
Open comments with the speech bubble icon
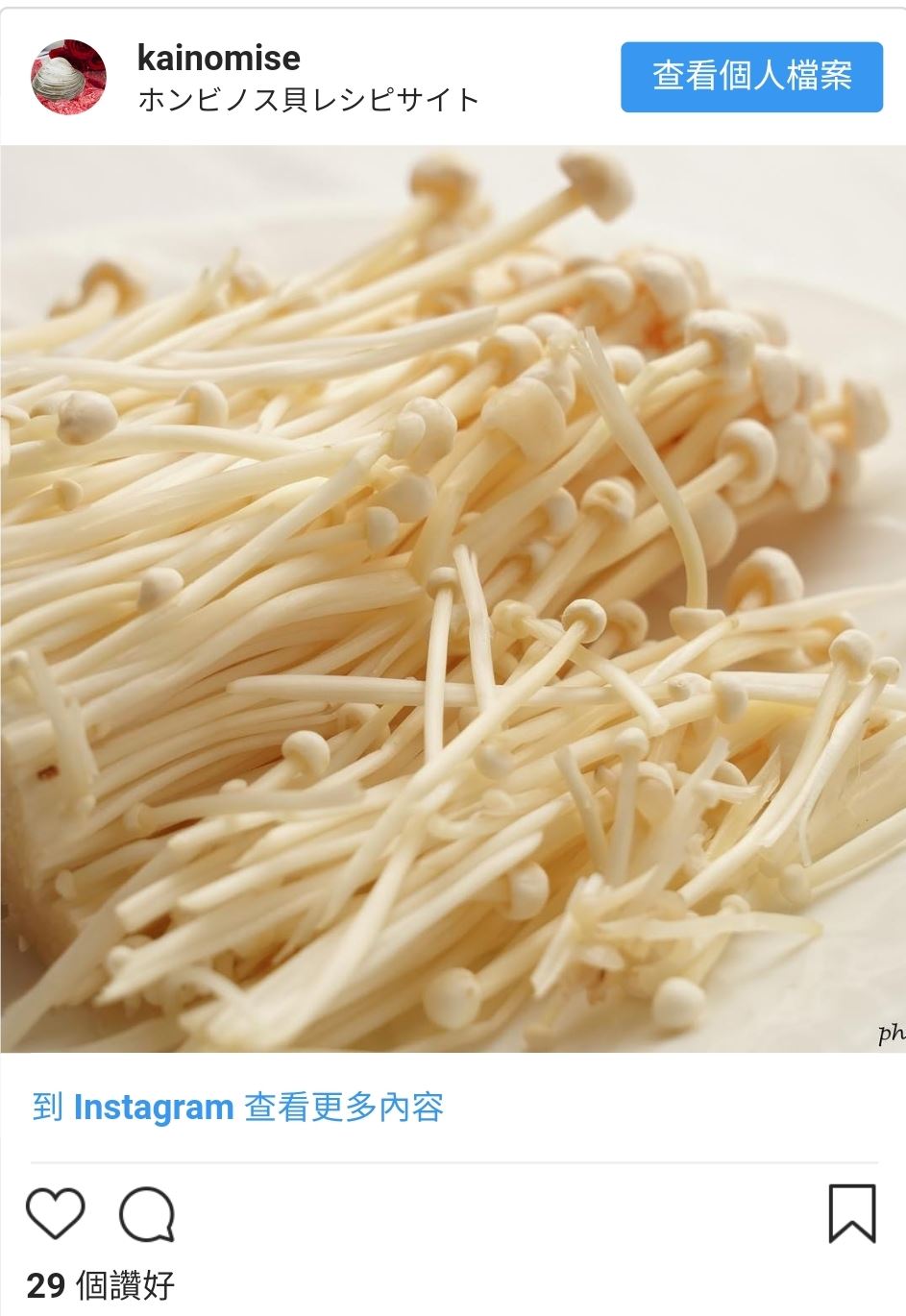pyautogui.click(x=147, y=1214)
